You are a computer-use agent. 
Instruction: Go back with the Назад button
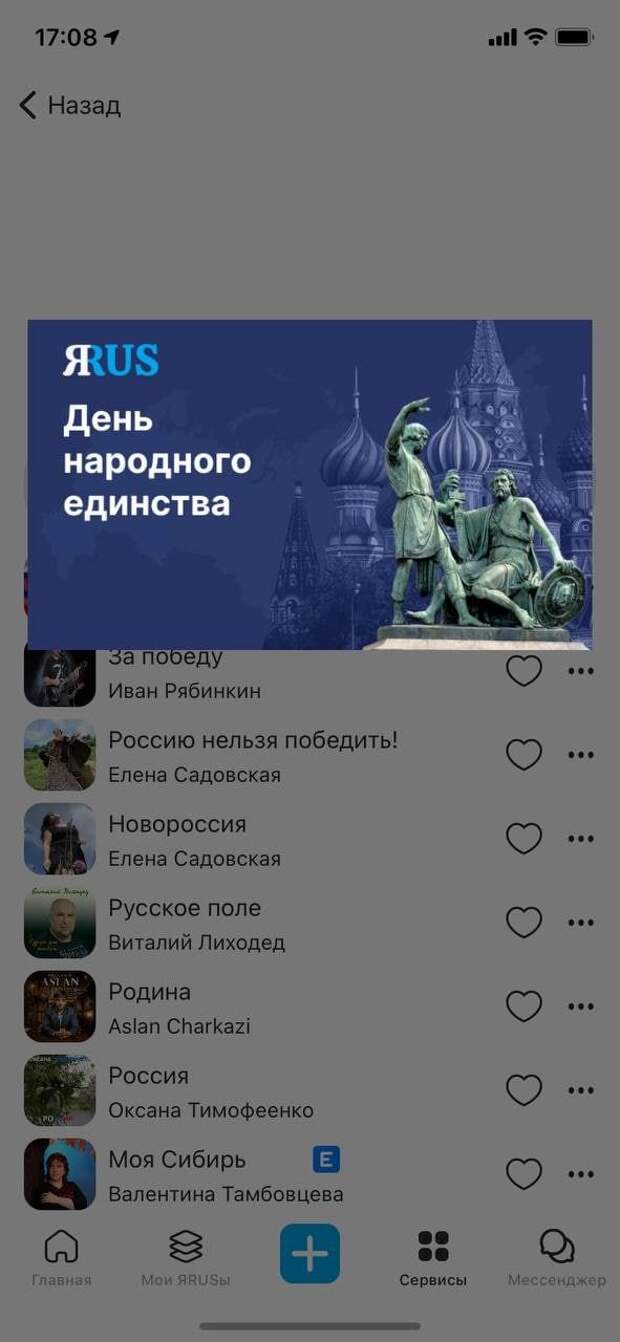(70, 105)
